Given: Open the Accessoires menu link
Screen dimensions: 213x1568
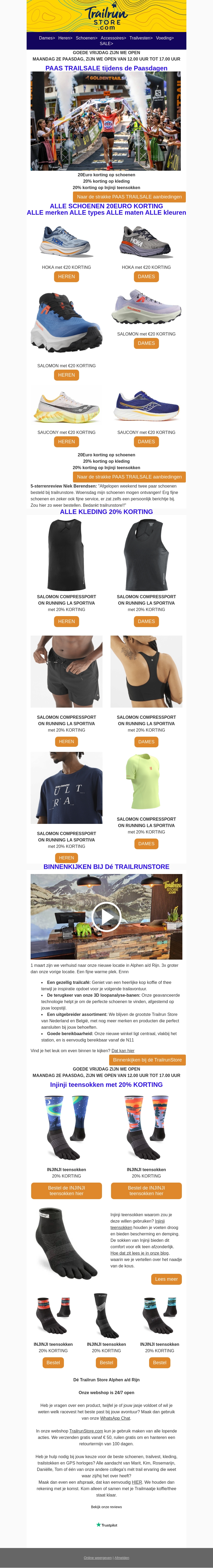Looking at the screenshot, I should [x=113, y=38].
